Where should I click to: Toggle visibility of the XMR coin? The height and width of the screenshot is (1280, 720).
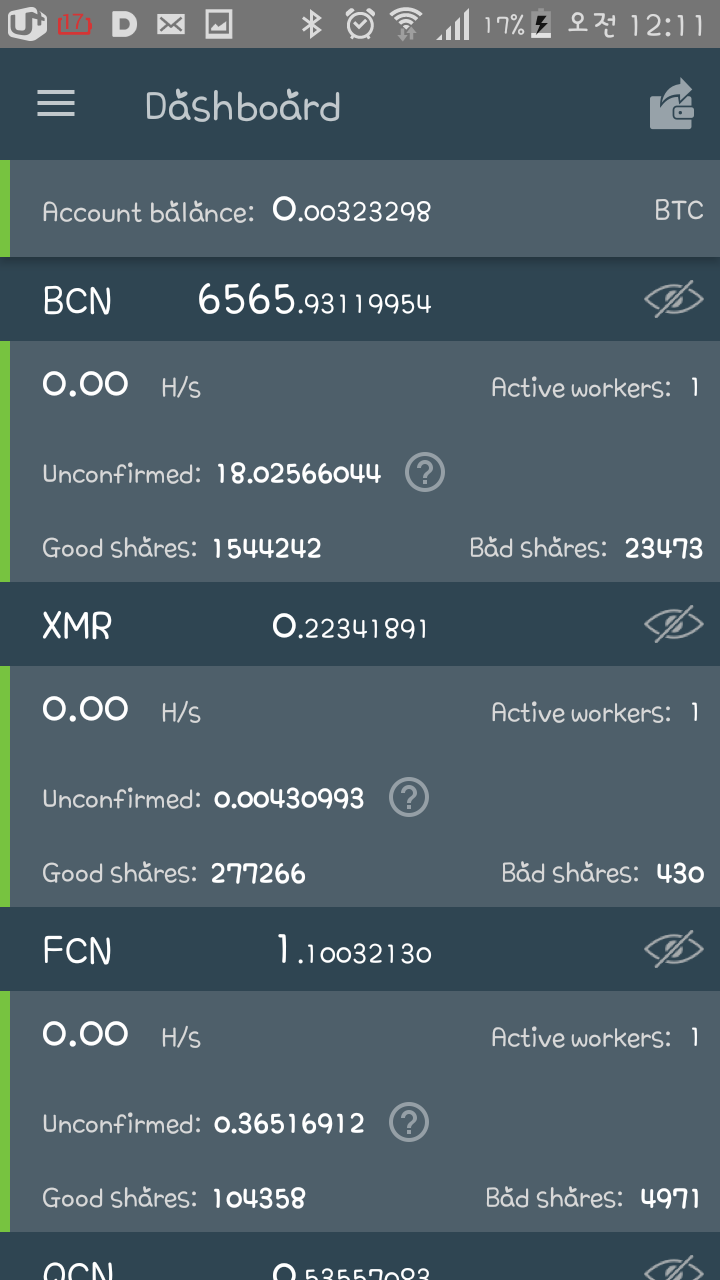click(674, 625)
